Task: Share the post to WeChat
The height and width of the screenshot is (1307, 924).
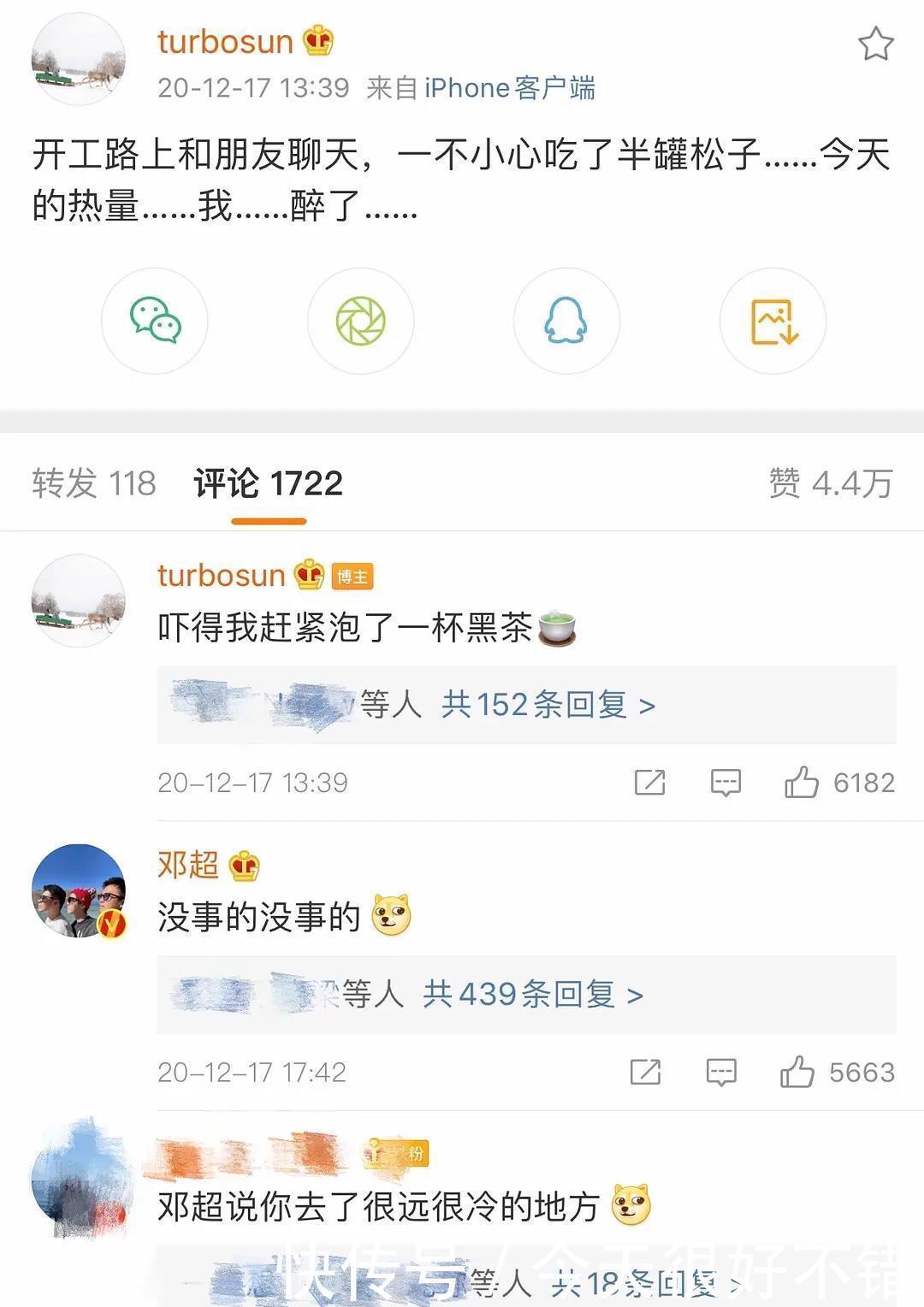Action: point(154,321)
